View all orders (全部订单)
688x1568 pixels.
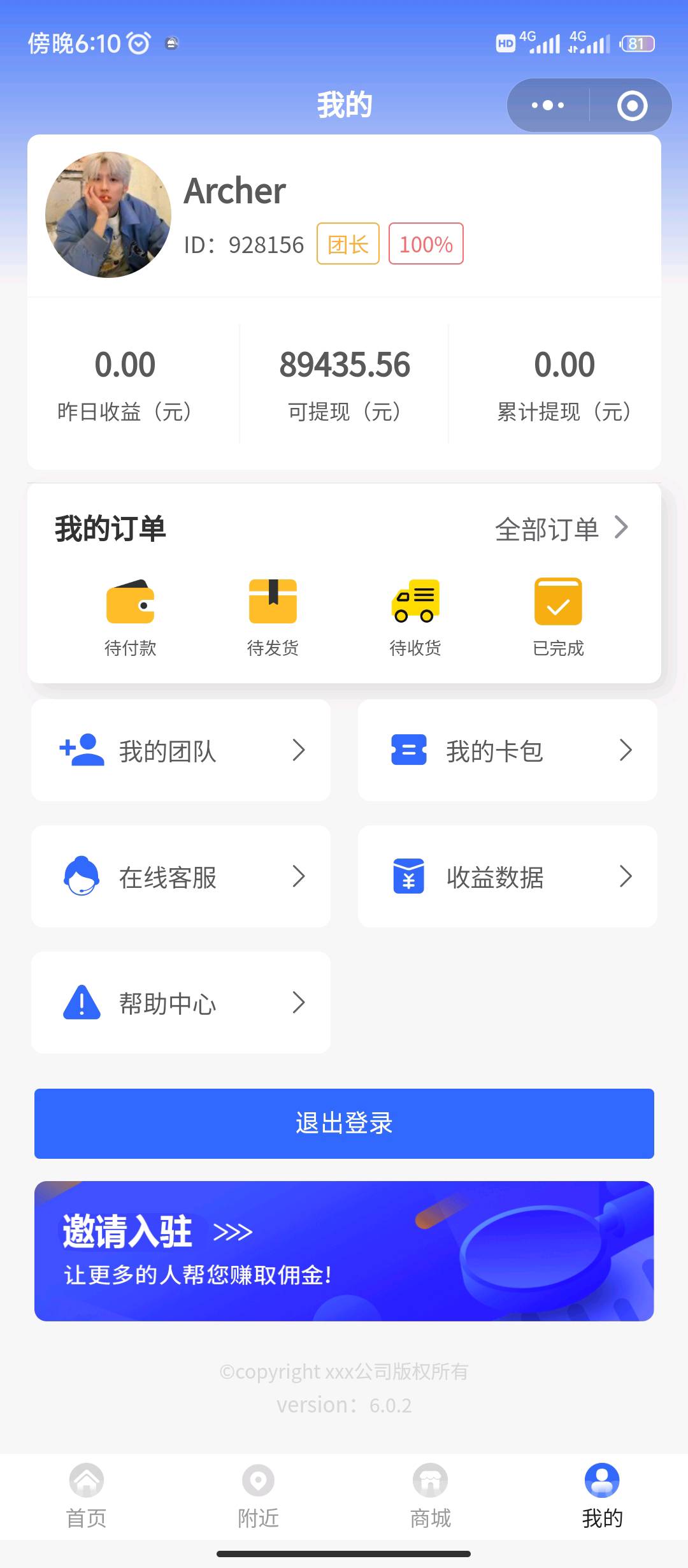tap(561, 529)
